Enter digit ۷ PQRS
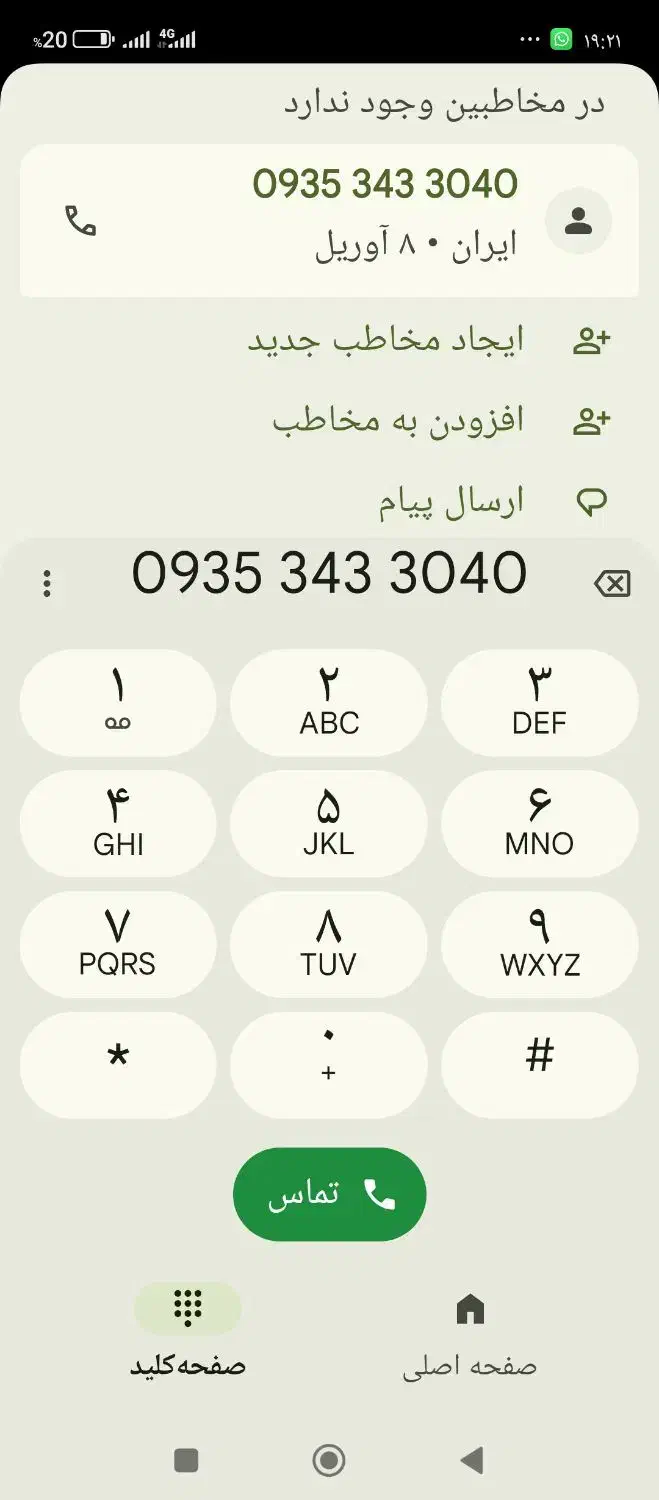 point(118,944)
